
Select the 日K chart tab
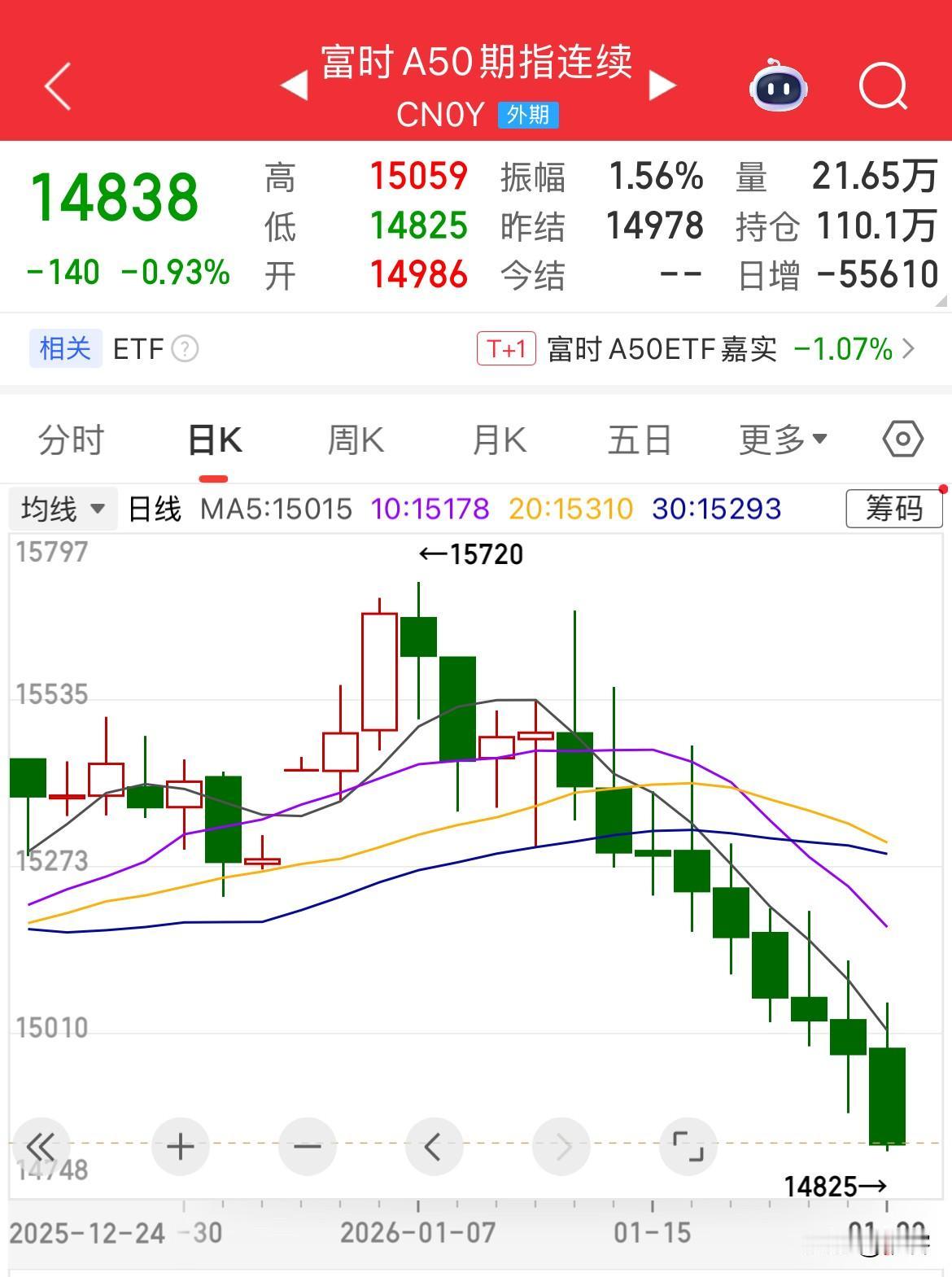coord(215,440)
